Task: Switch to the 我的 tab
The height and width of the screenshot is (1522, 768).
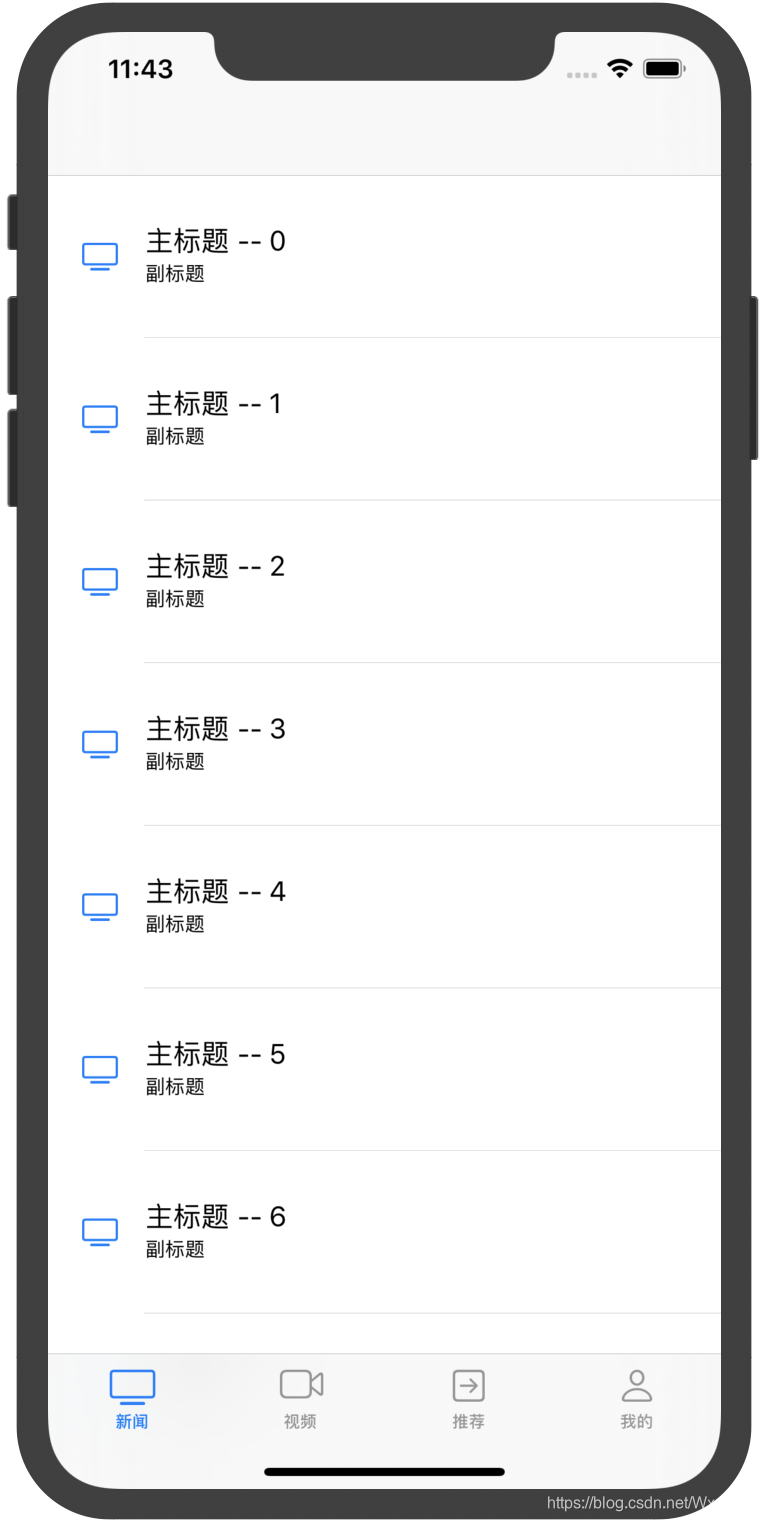Action: tap(637, 1398)
